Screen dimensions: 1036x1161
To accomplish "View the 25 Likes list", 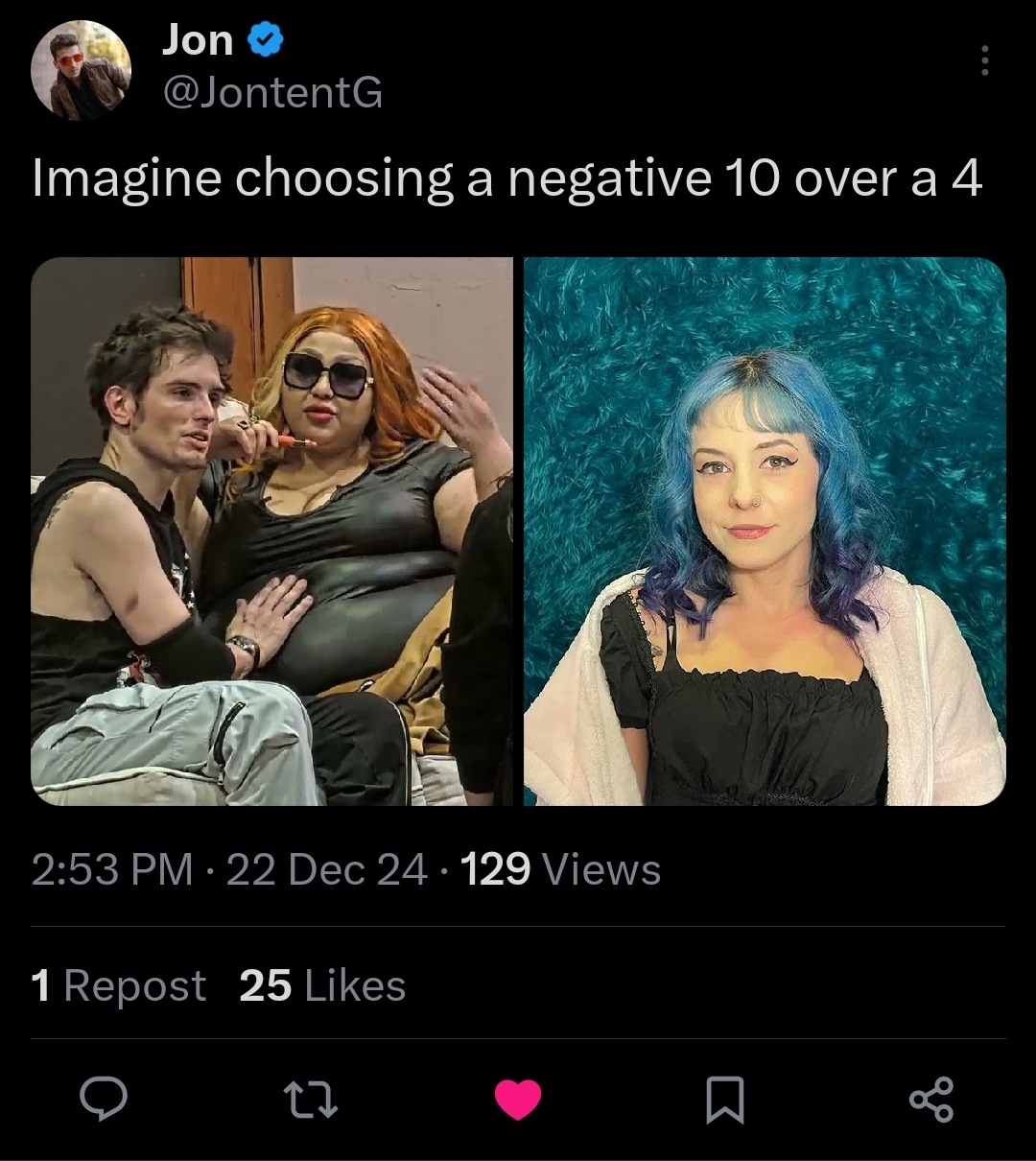I will (322, 985).
